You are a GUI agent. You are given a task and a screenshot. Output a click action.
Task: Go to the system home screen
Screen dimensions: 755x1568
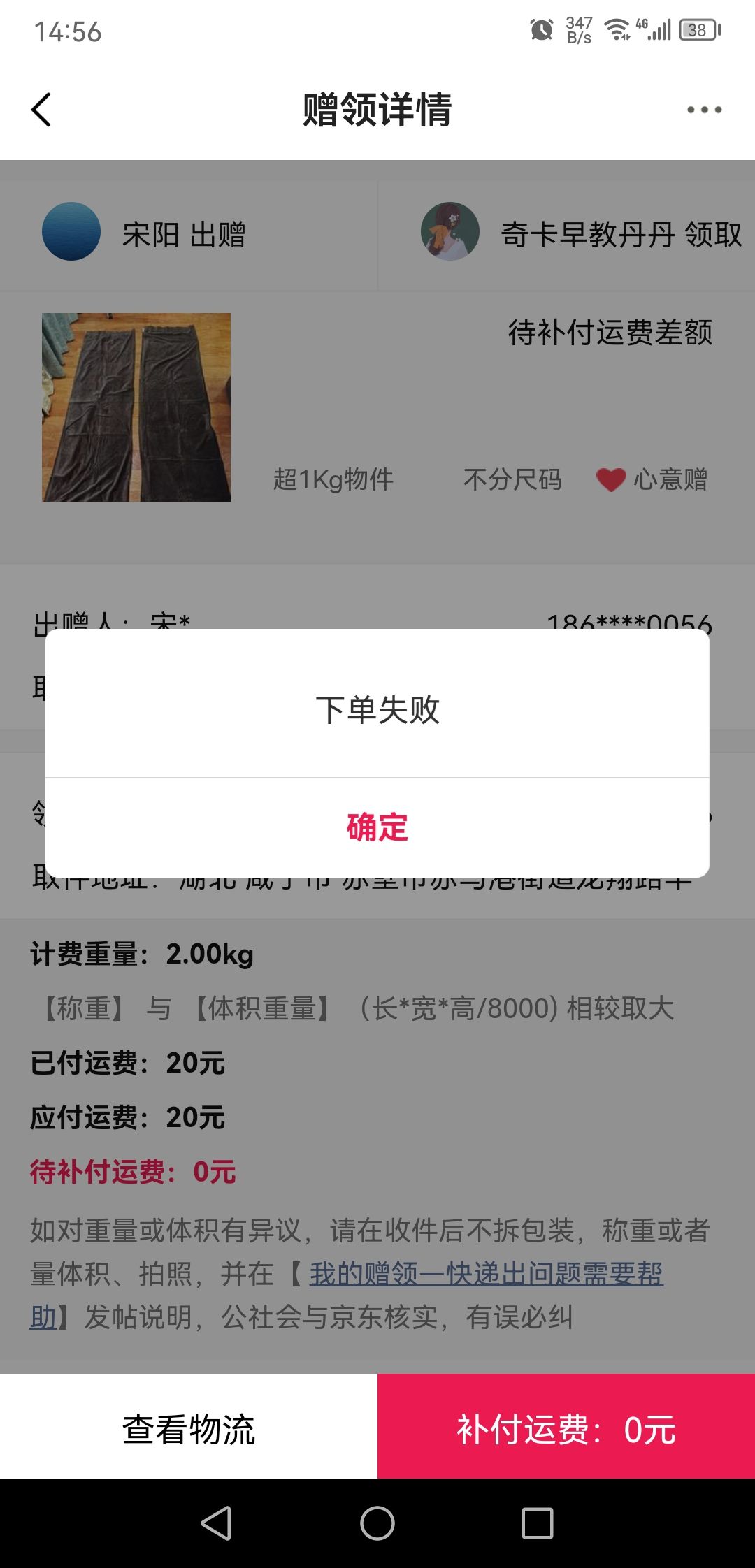[377, 1523]
